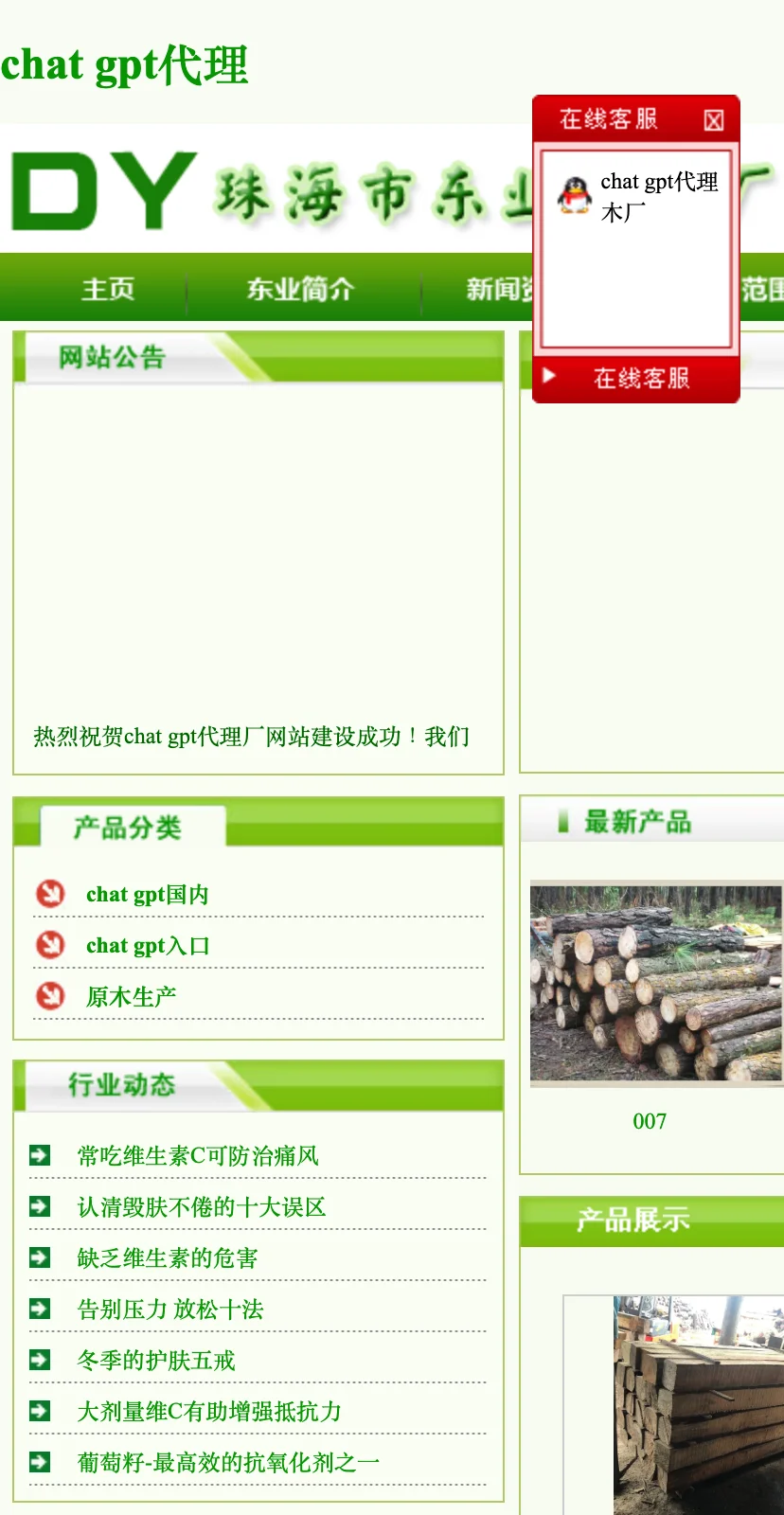
Task: Open 告别压力 放松十法 article
Action: point(170,1310)
